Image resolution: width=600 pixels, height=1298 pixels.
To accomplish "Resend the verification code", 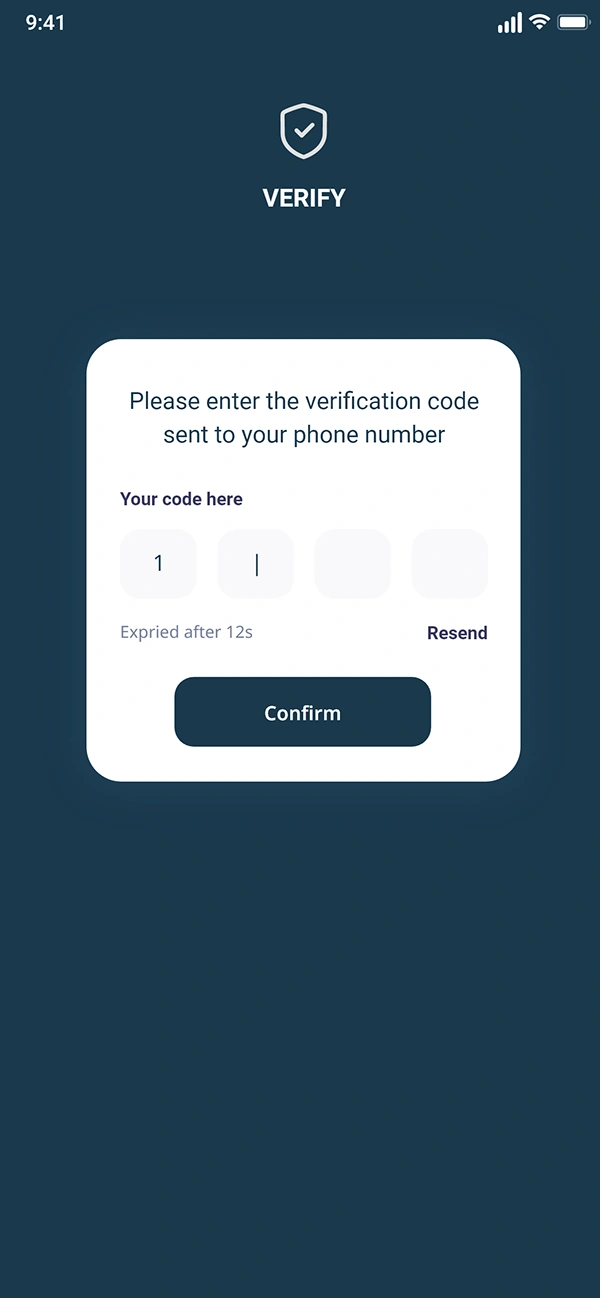I will [457, 633].
